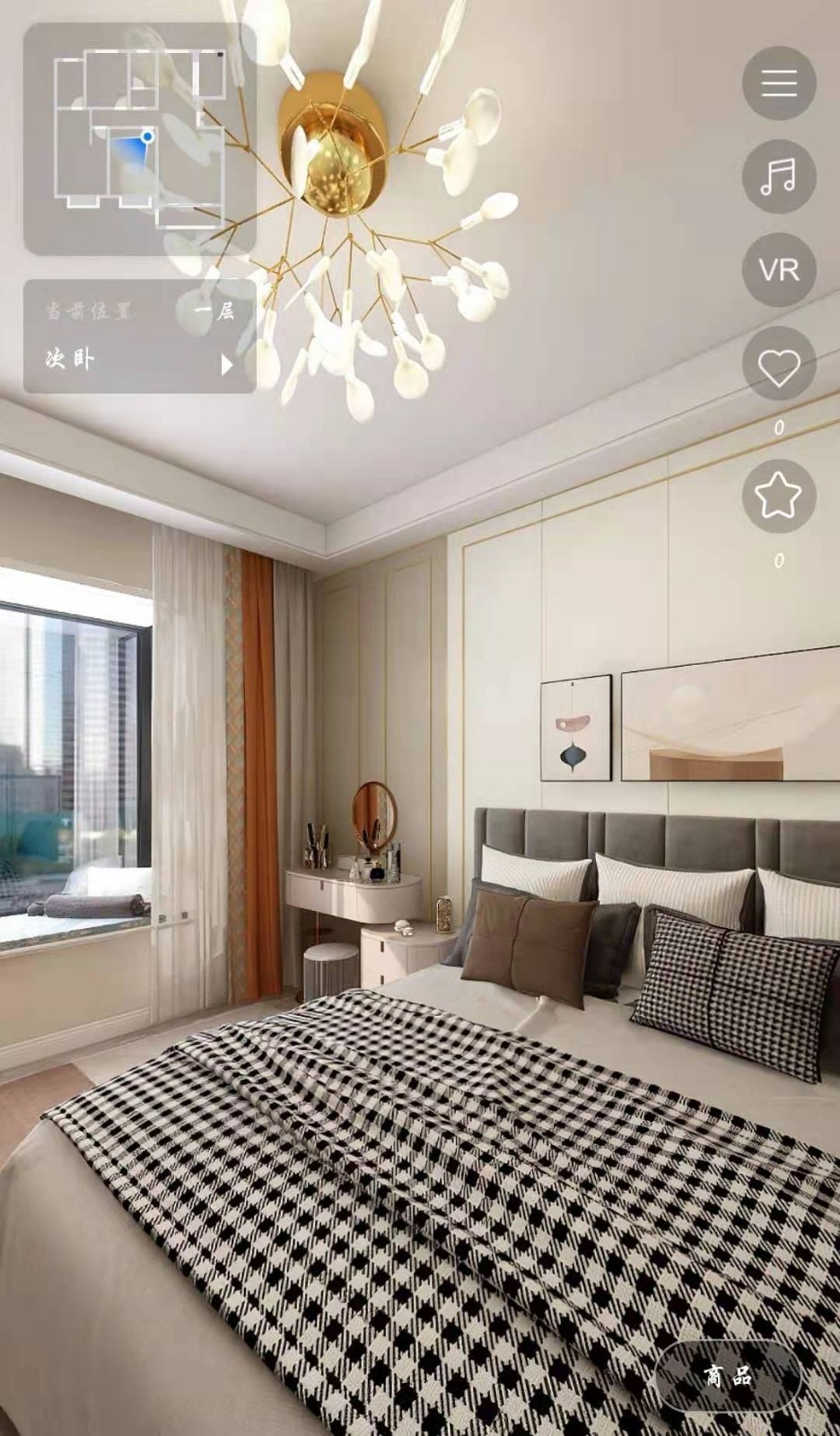Viewport: 840px width, 1436px height.
Task: Open the floor plan minimap
Action: click(140, 139)
